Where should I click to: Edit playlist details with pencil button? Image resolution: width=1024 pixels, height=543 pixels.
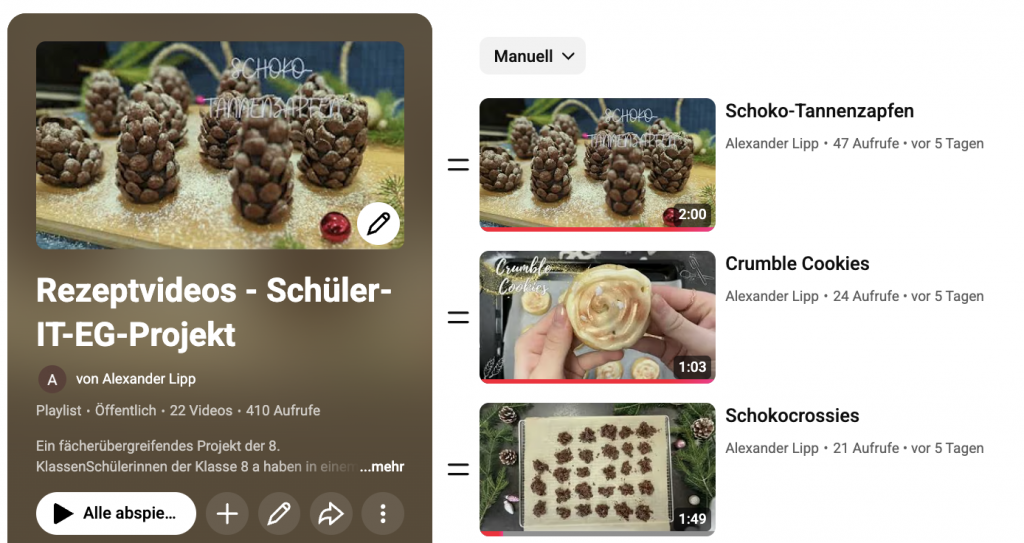click(279, 513)
